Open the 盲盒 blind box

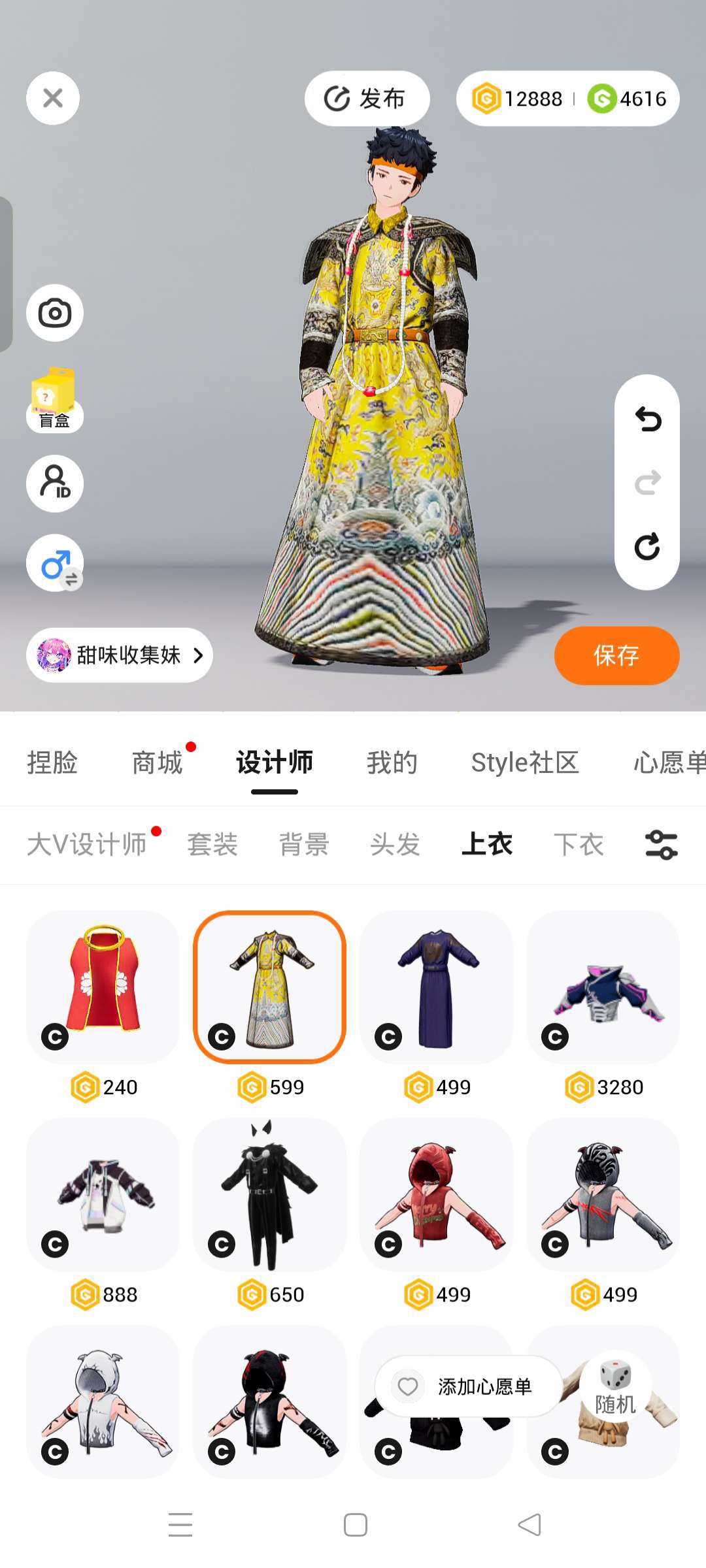[54, 400]
